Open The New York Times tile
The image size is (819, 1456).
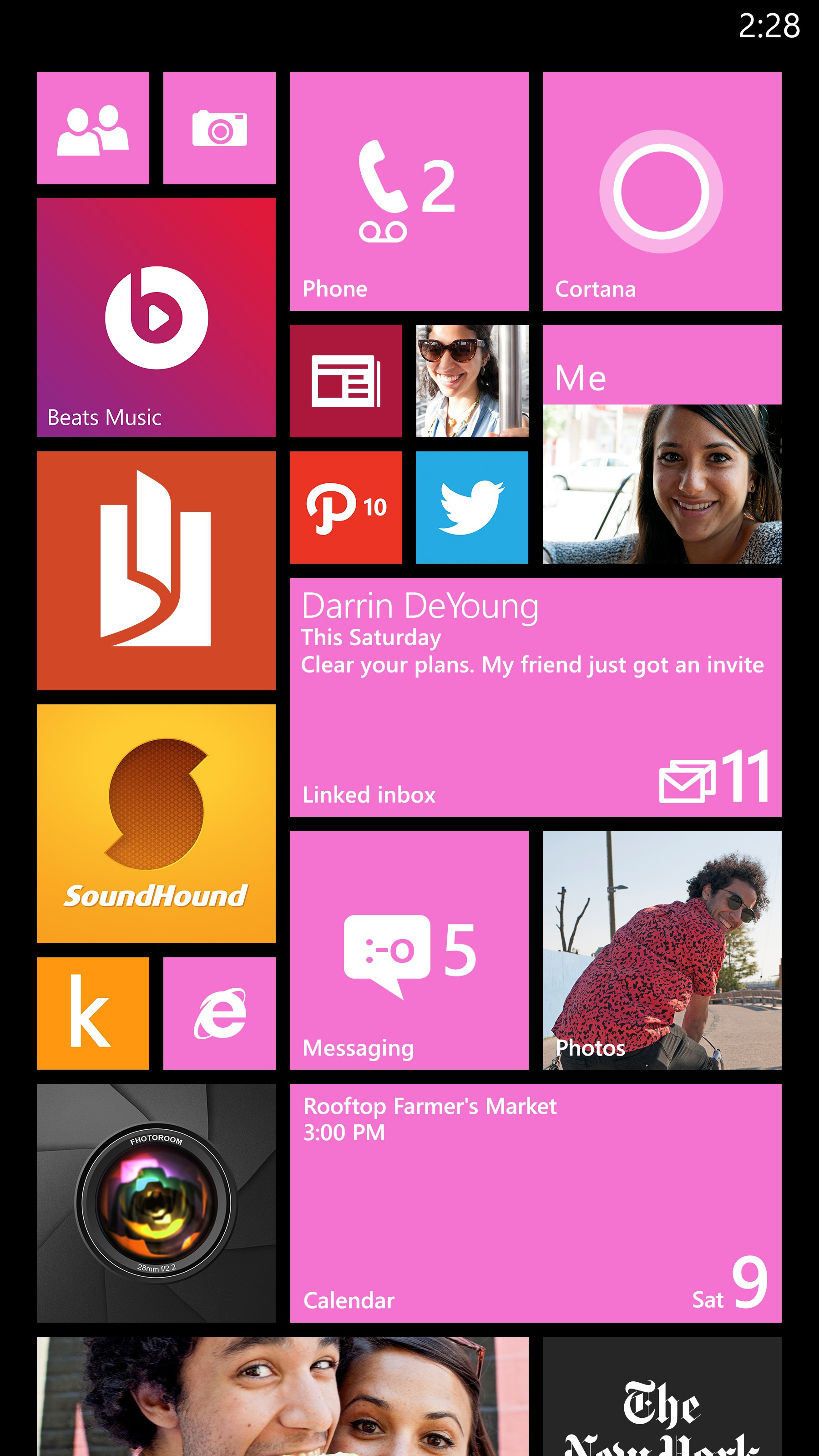(x=662, y=1396)
